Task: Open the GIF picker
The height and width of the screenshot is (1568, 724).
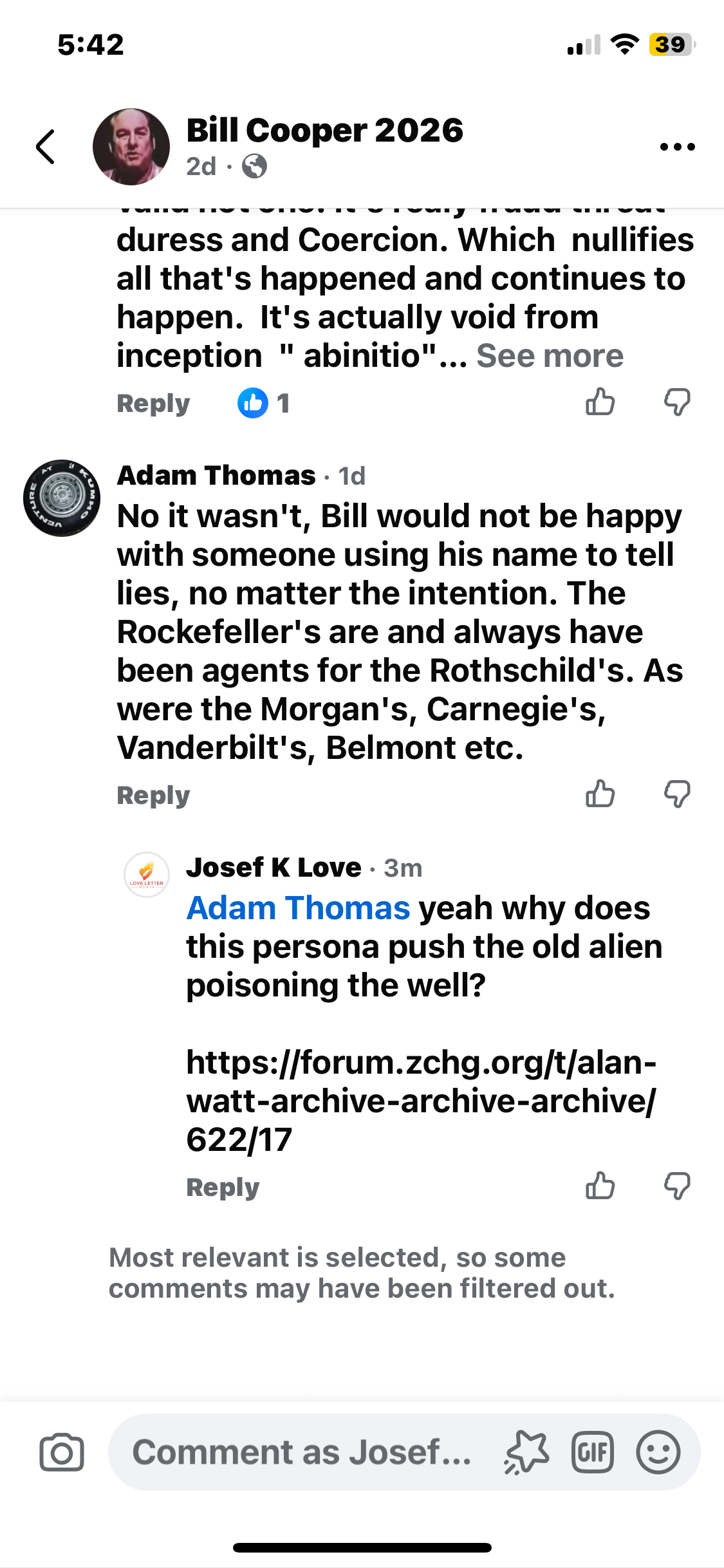Action: coord(592,1453)
